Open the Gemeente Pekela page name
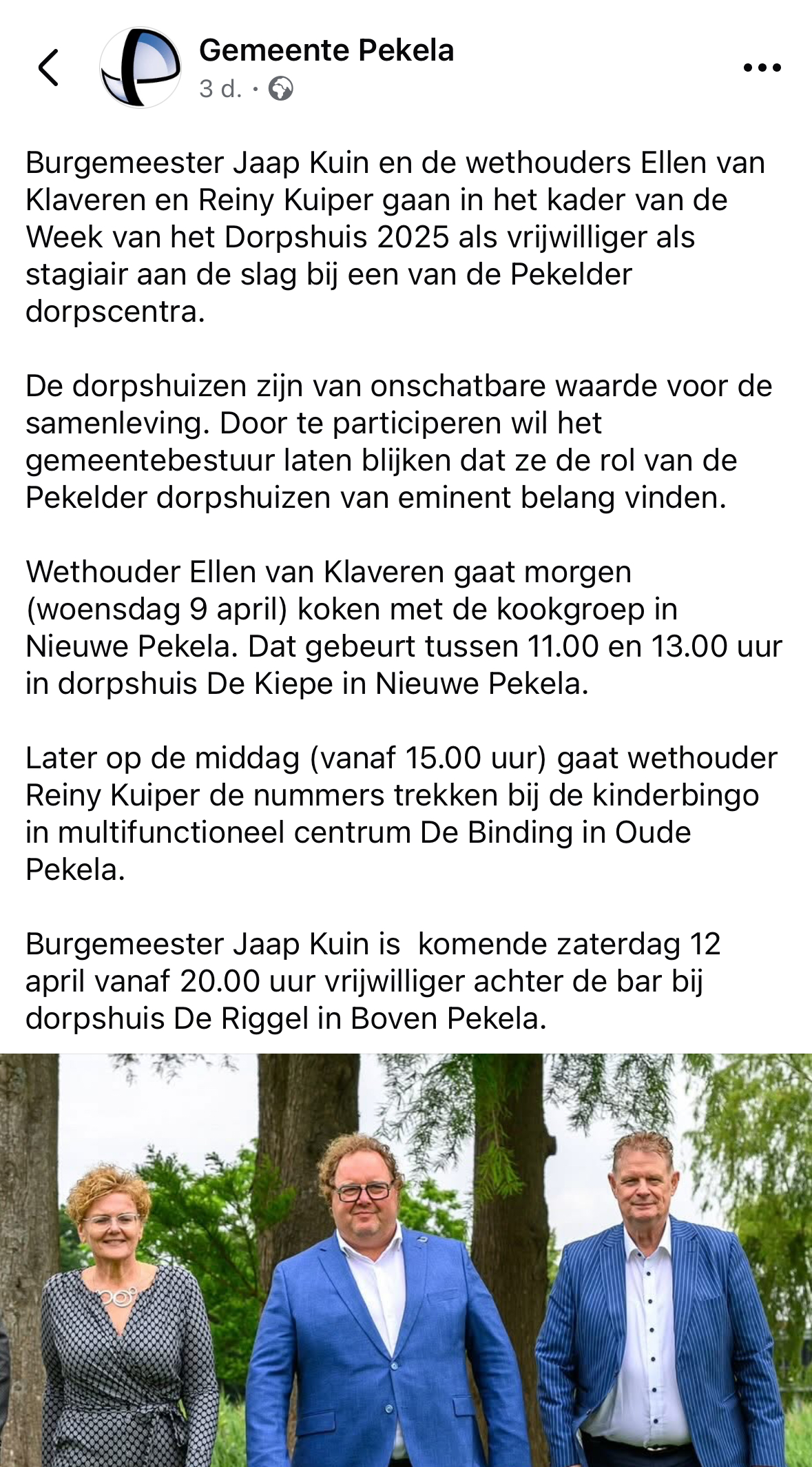Viewport: 812px width, 1467px height. click(326, 50)
